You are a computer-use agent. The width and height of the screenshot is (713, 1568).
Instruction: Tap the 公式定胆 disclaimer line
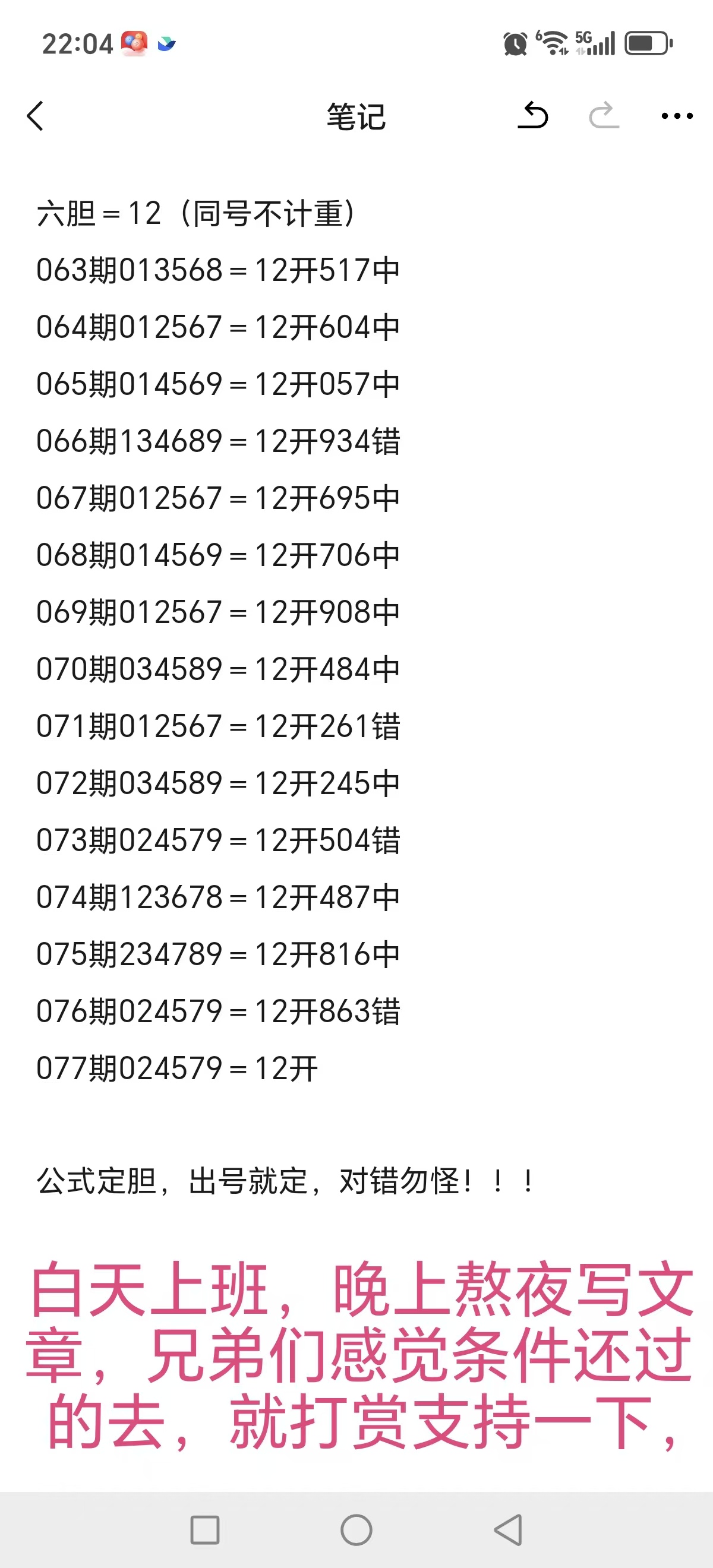(x=285, y=1180)
